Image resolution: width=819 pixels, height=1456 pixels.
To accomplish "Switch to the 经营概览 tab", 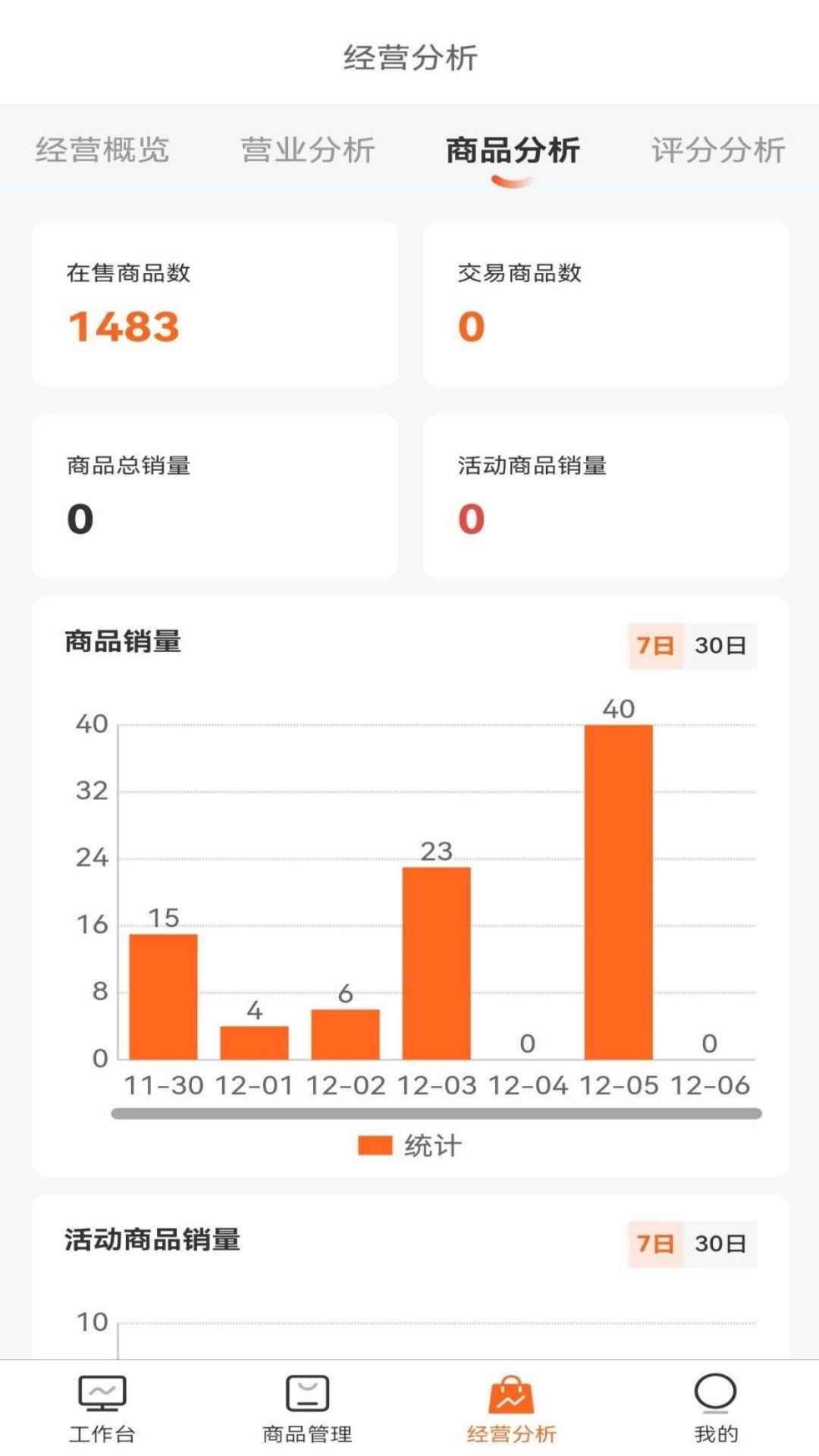I will (102, 150).
